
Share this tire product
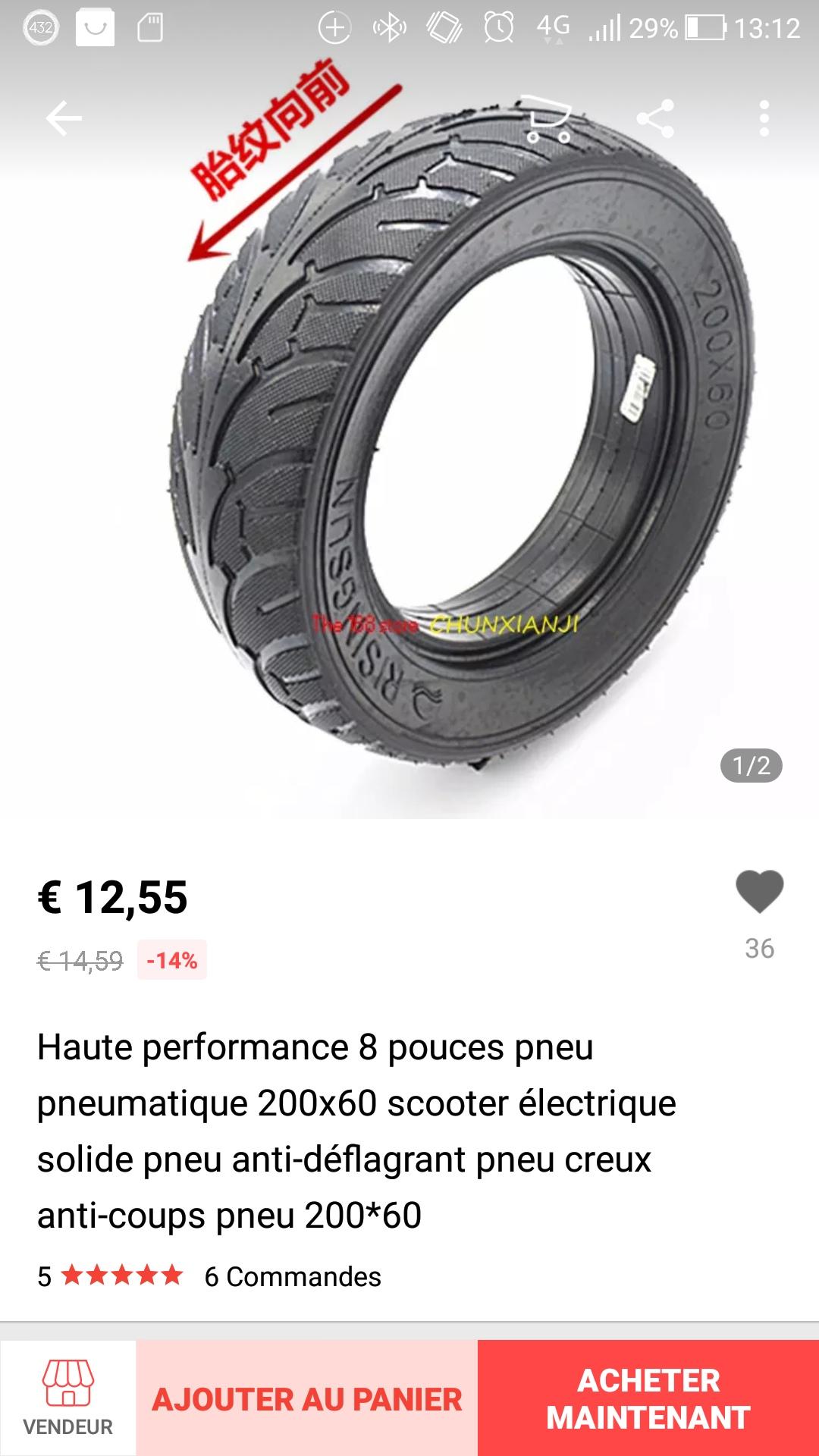point(655,119)
